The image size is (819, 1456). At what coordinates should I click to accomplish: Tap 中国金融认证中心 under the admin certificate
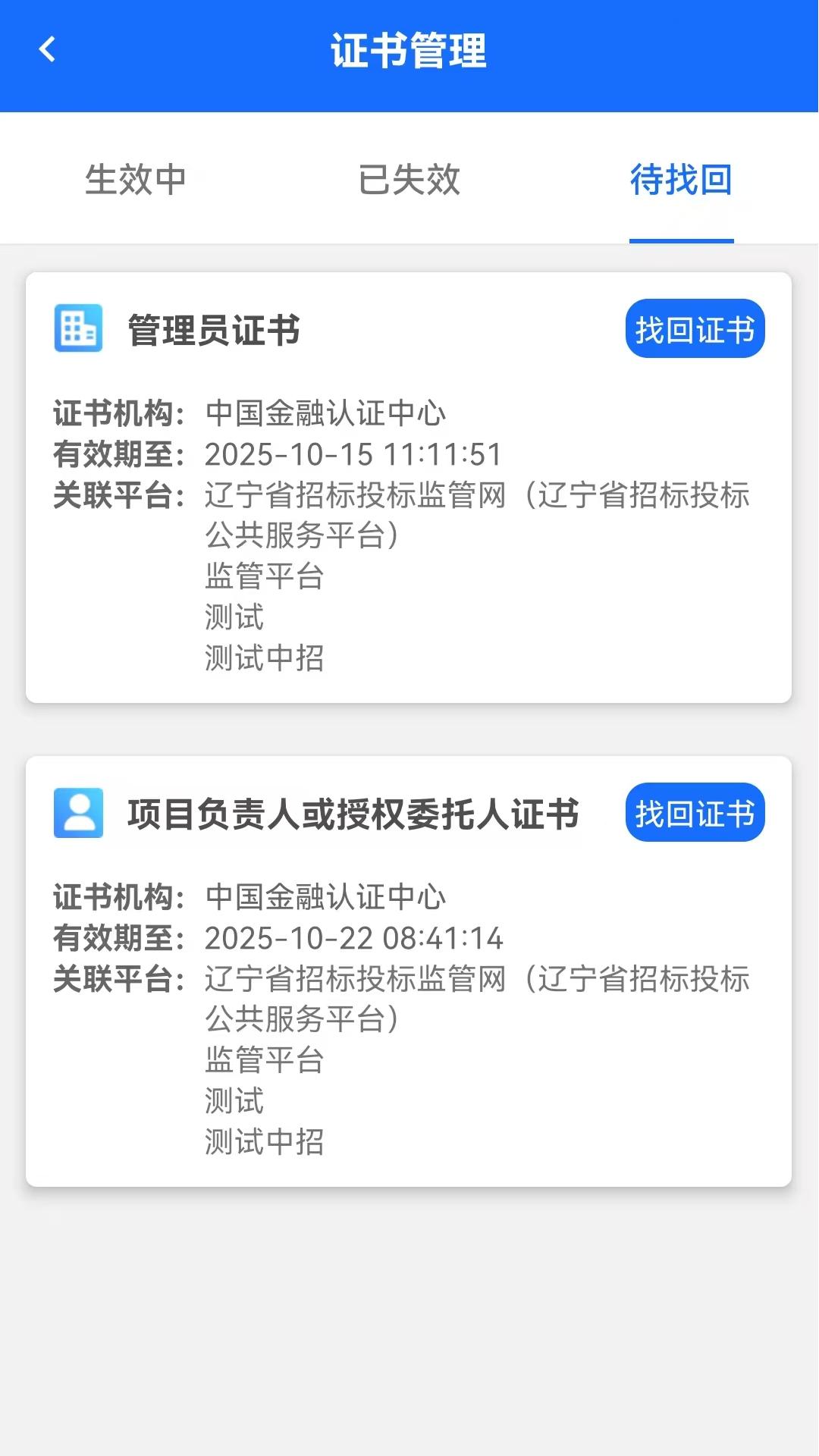click(326, 413)
